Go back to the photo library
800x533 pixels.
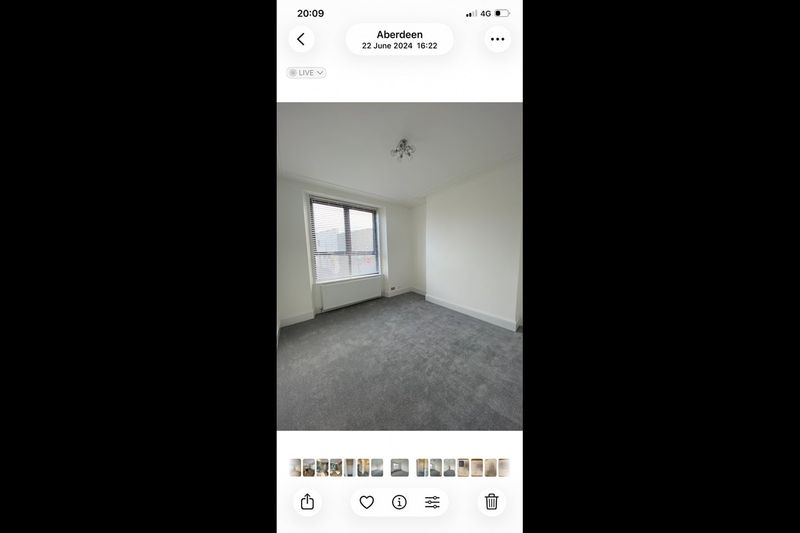pos(301,39)
